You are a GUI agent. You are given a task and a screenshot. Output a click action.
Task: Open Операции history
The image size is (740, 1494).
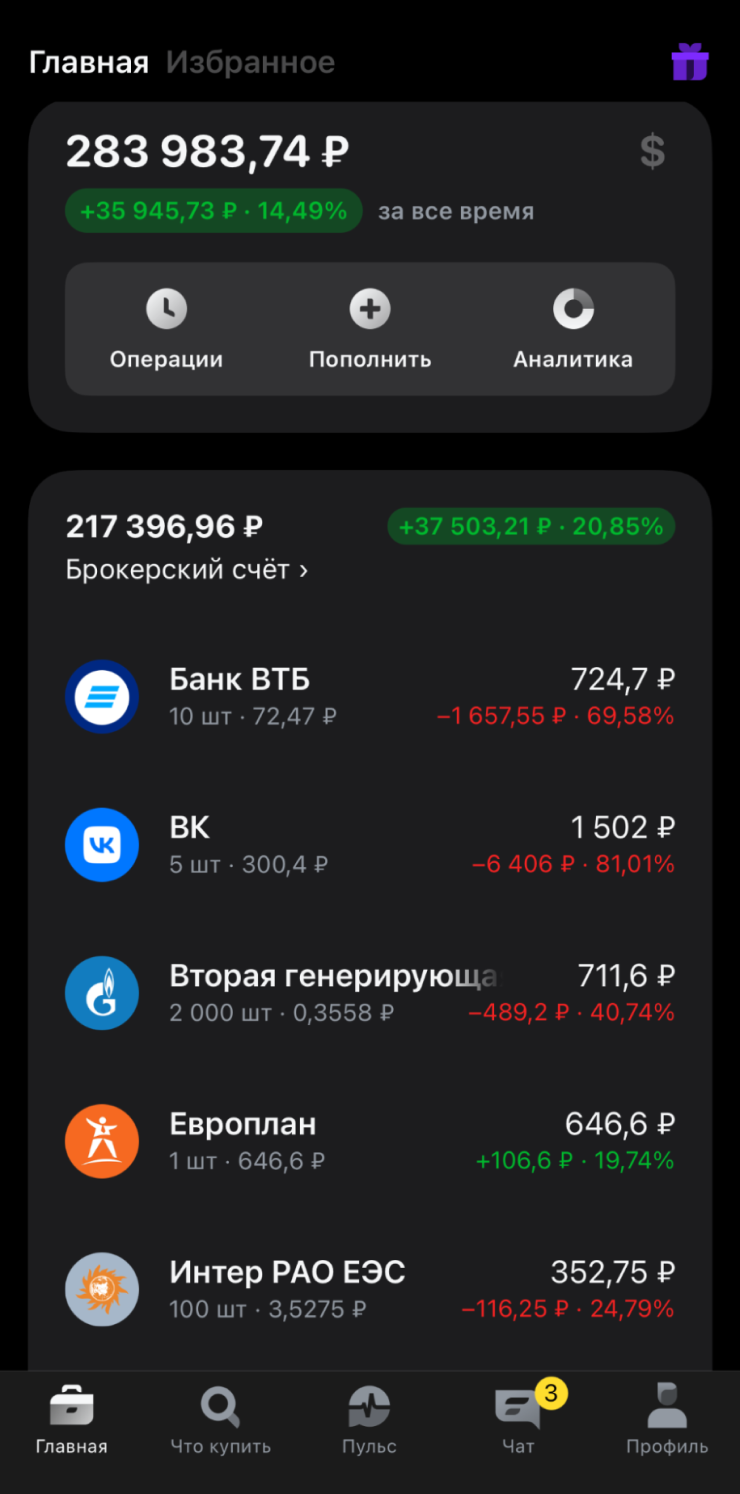coord(166,329)
